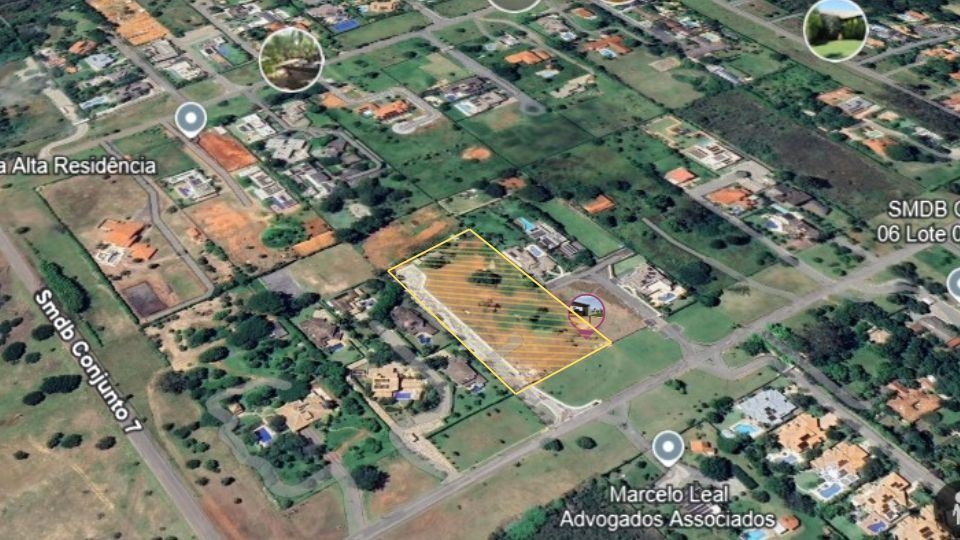Open the photo marker on the highlighted lot

(x=586, y=312)
